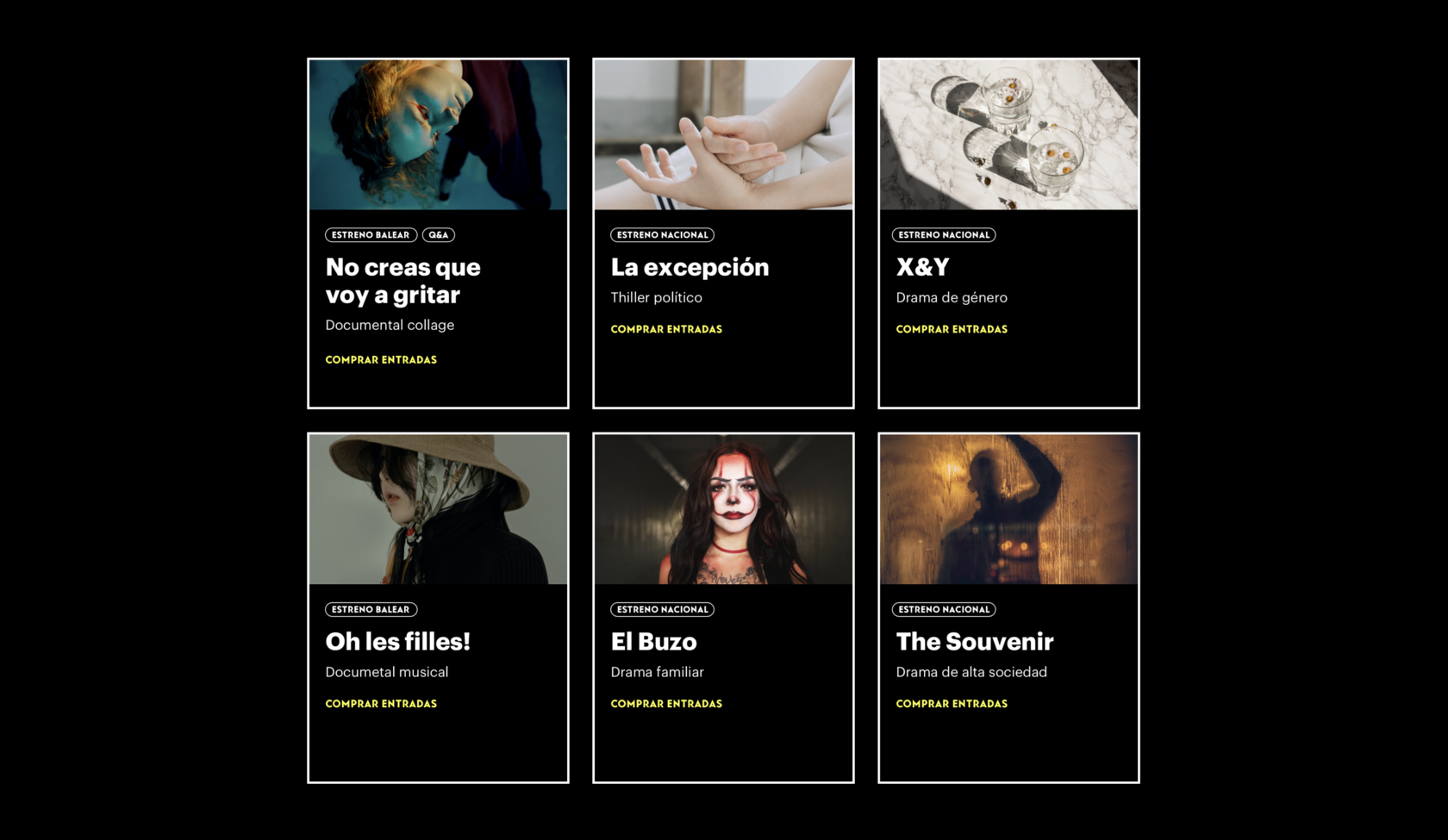This screenshot has width=1448, height=840.
Task: Select Comprar Entradas for Oh les filles!
Action: pos(381,704)
